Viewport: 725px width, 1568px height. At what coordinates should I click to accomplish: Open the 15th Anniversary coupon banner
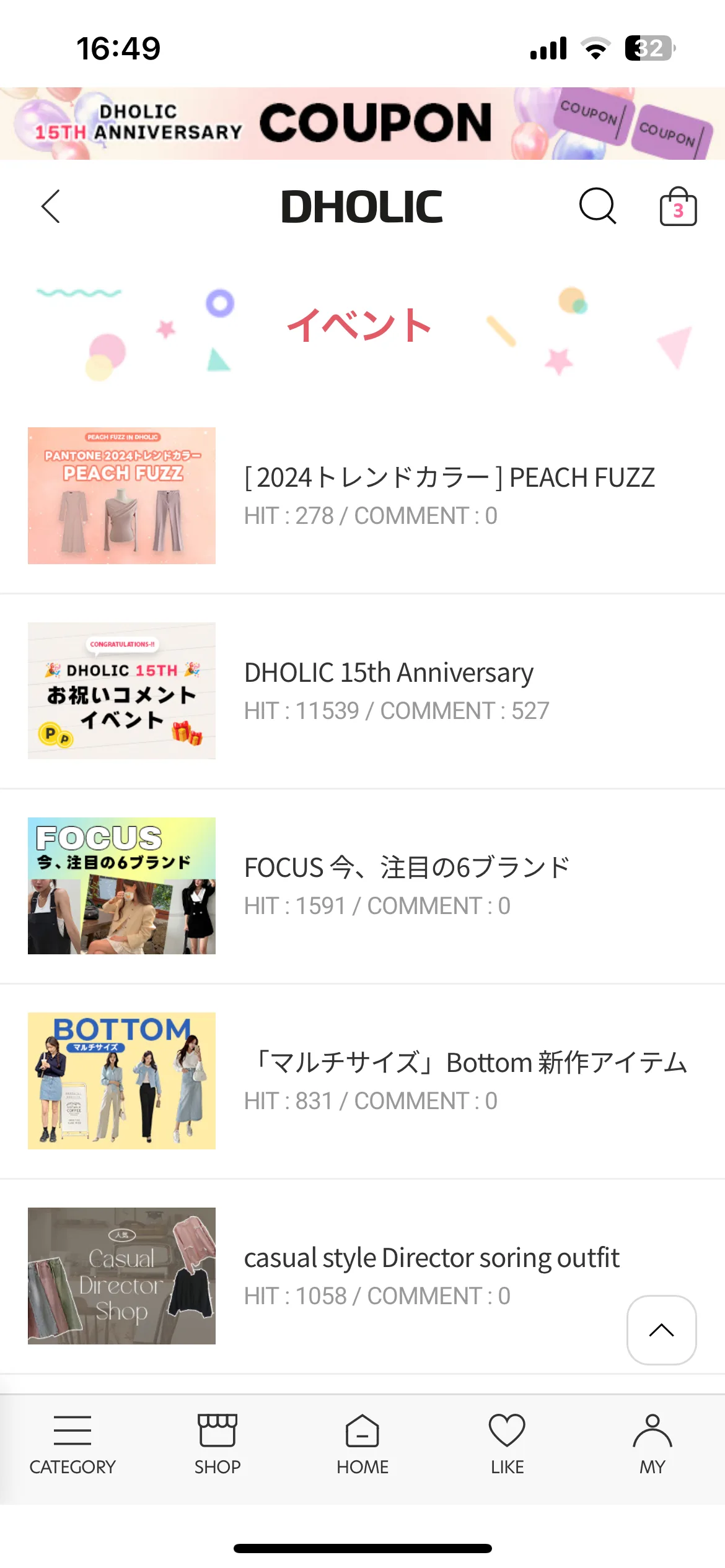[362, 123]
